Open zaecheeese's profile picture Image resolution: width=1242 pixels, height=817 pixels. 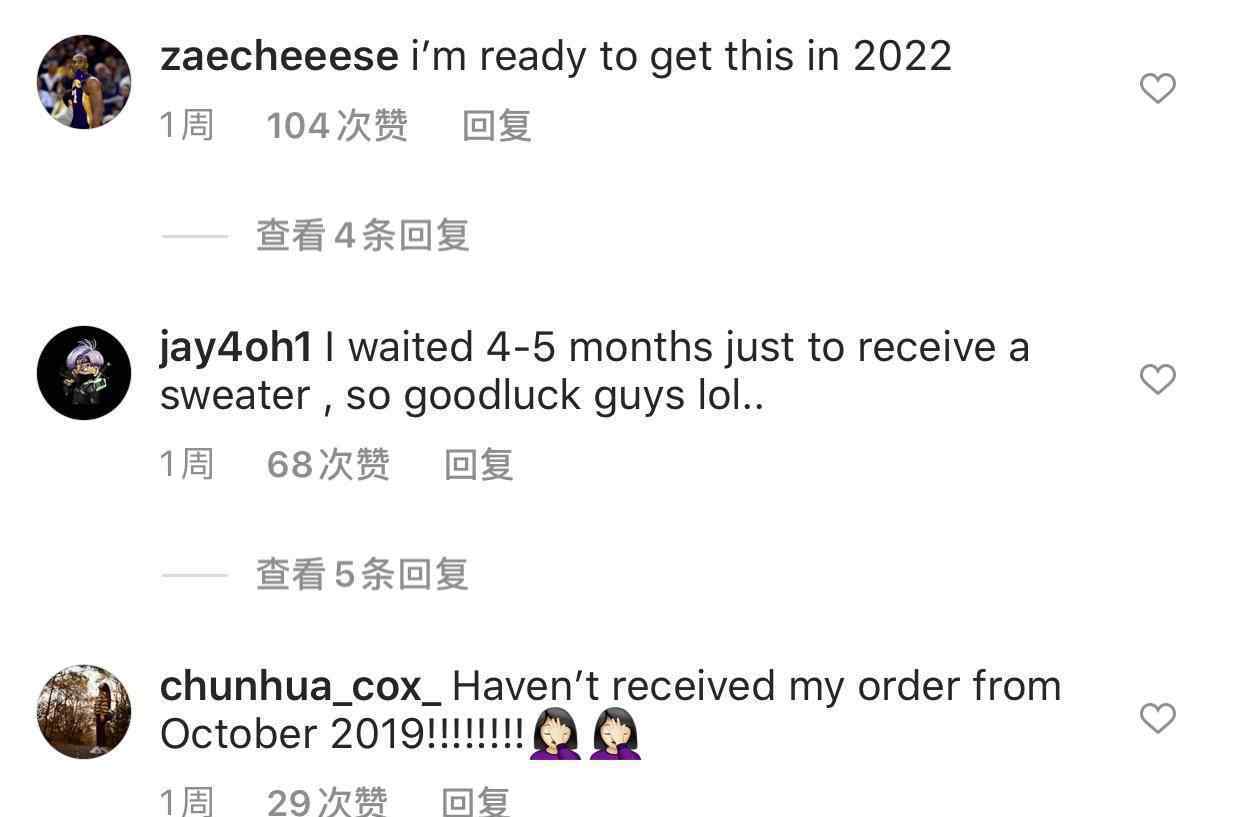click(x=84, y=82)
